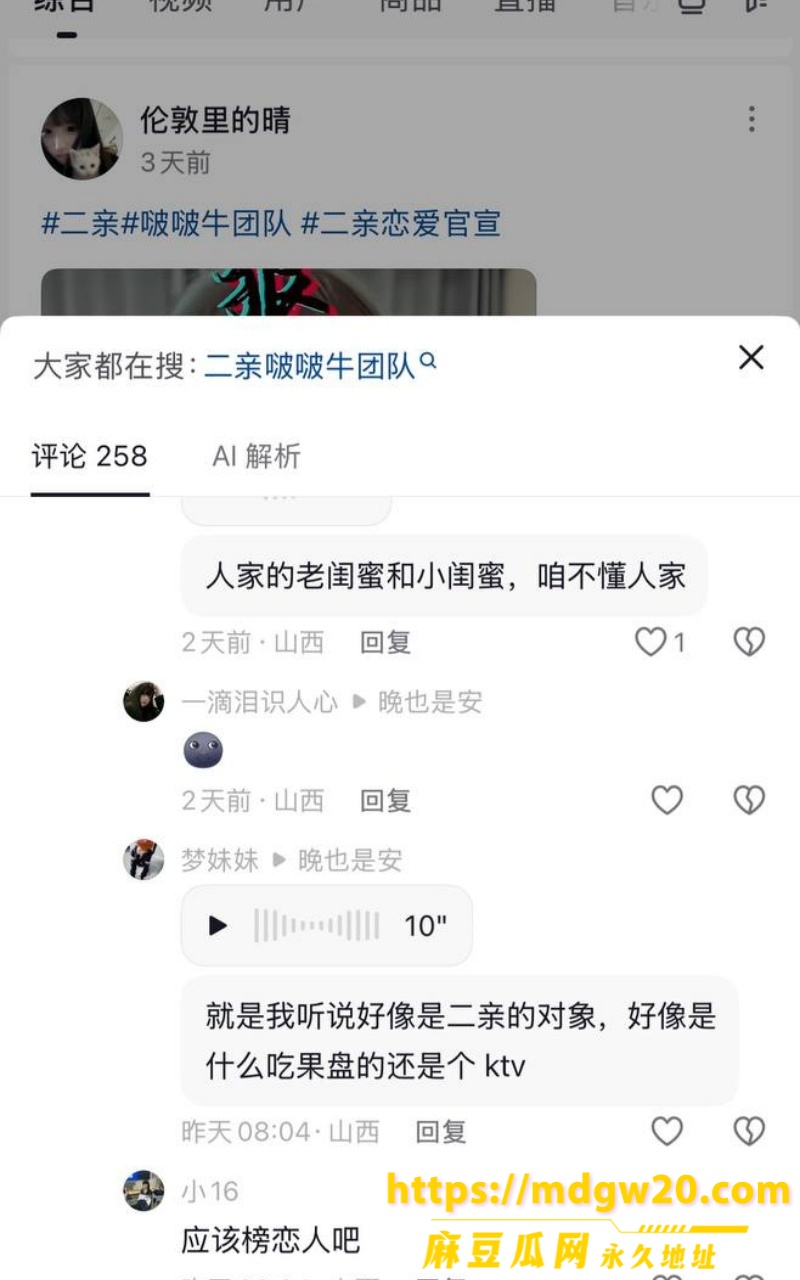Open the post's three-dot overflow menu
Viewport: 800px width, 1280px height.
(751, 120)
